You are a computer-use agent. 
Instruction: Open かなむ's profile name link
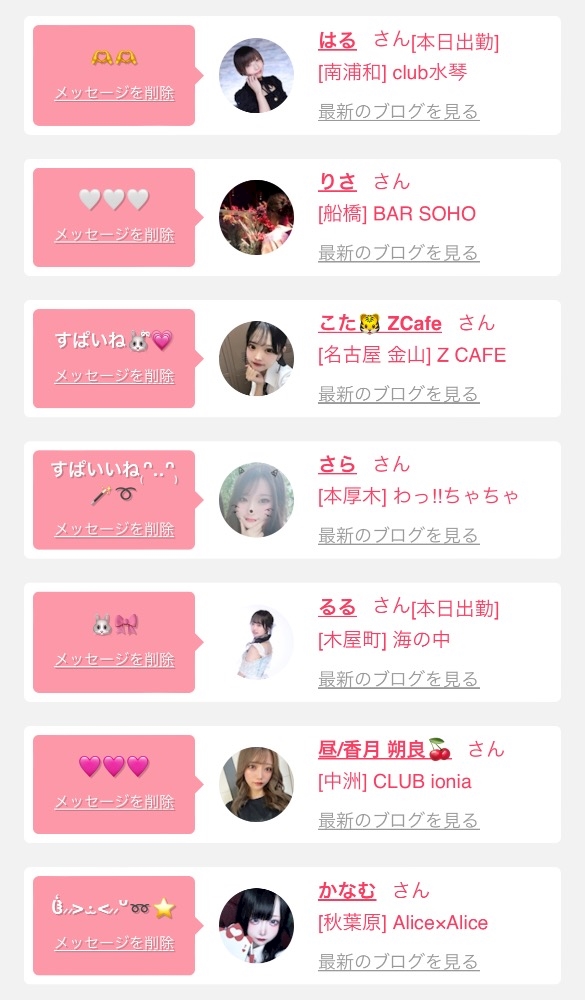[347, 890]
